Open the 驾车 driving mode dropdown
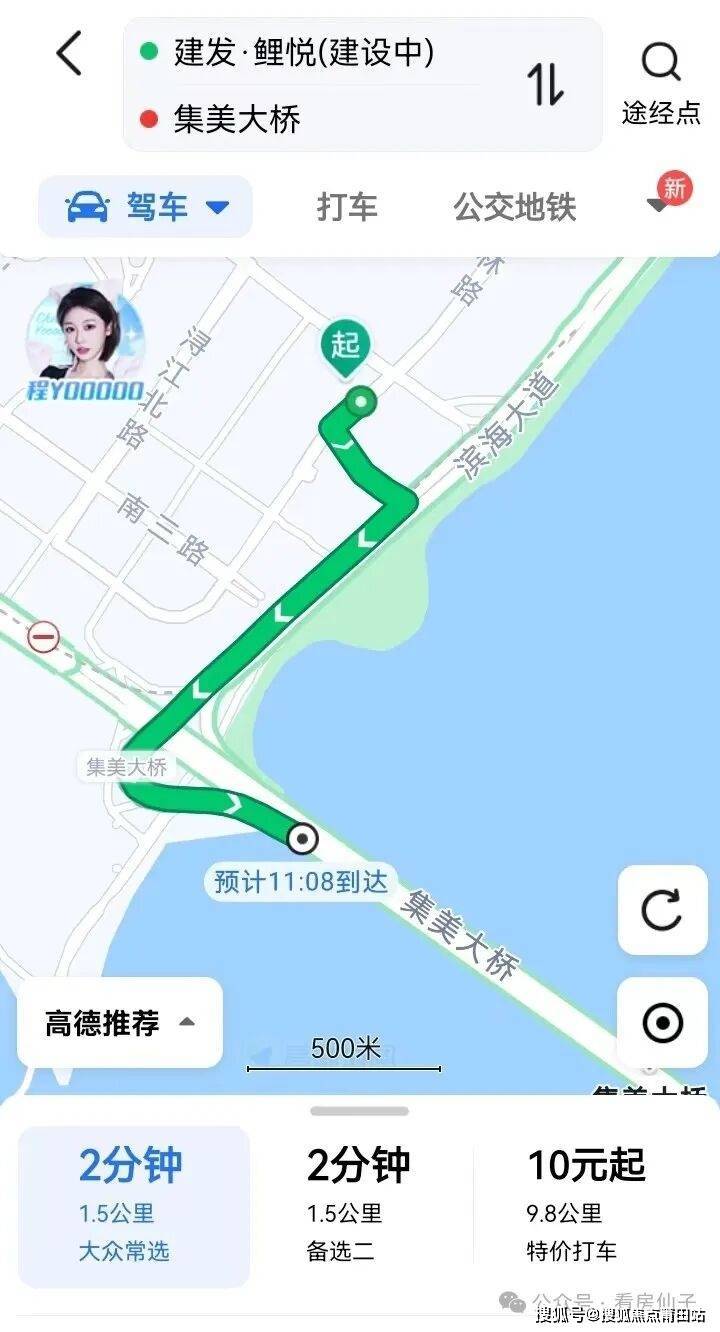This screenshot has width=720, height=1332. point(146,207)
